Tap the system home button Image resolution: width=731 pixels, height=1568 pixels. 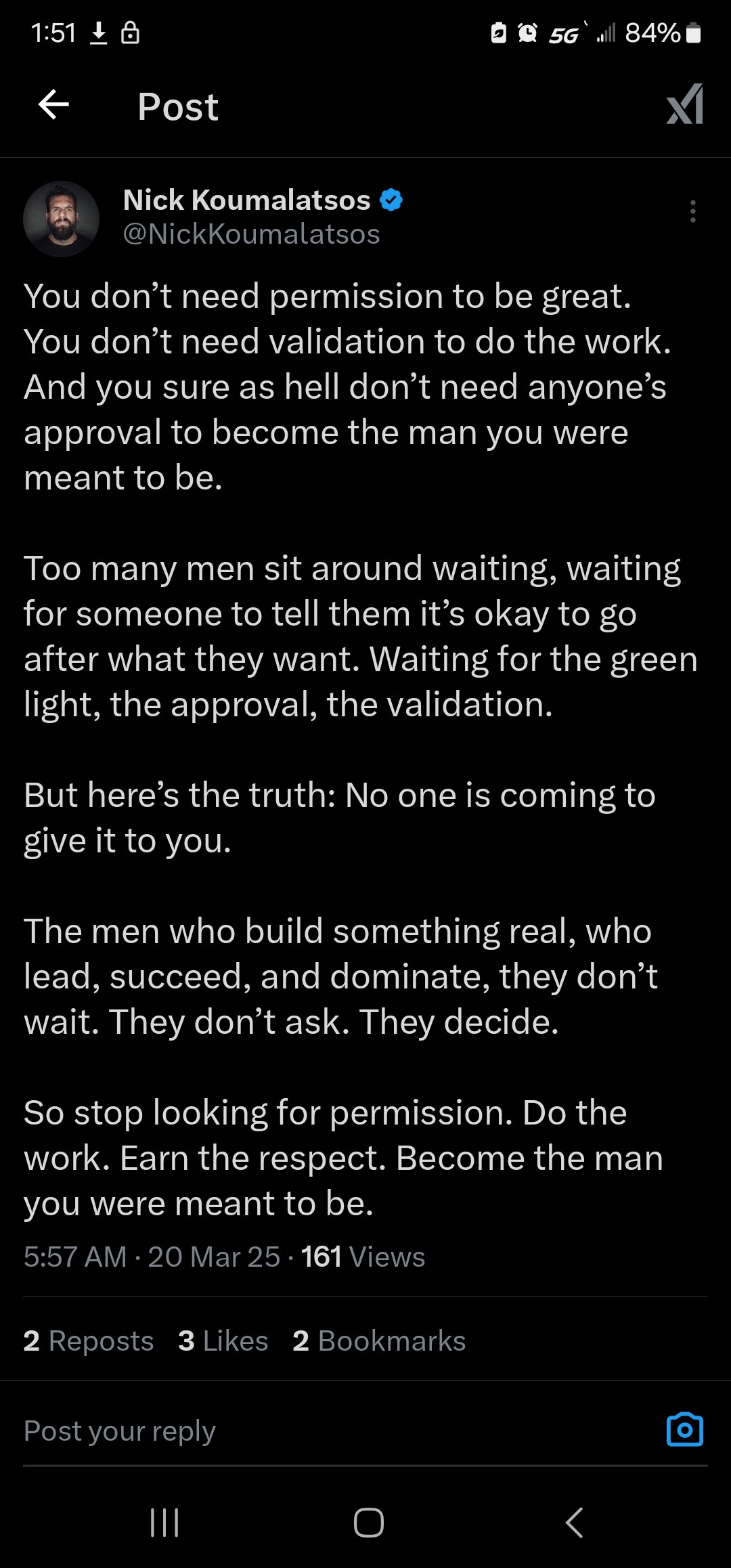(368, 1523)
